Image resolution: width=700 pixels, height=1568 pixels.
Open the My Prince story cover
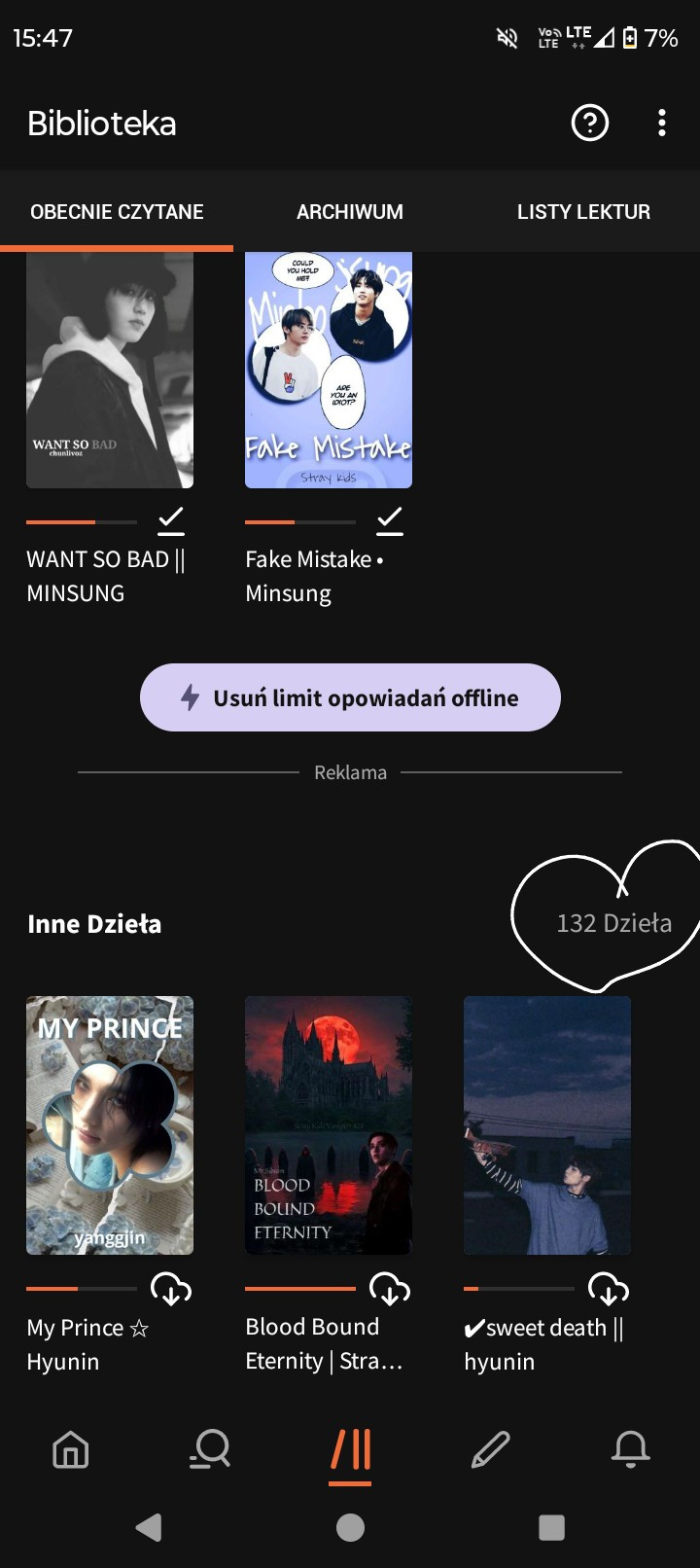pos(110,1125)
